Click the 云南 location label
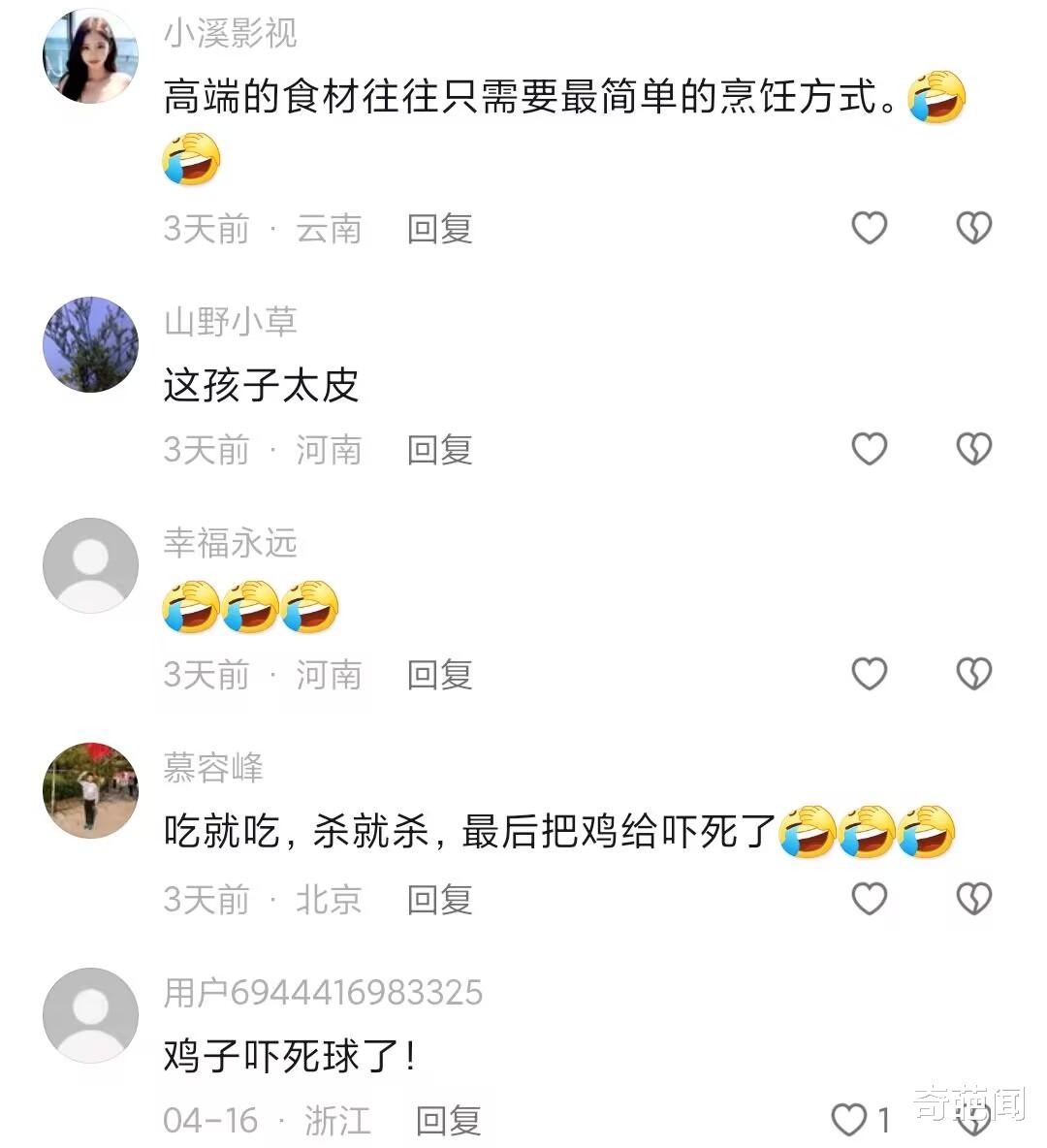This screenshot has width=1047, height=1148. point(329,230)
